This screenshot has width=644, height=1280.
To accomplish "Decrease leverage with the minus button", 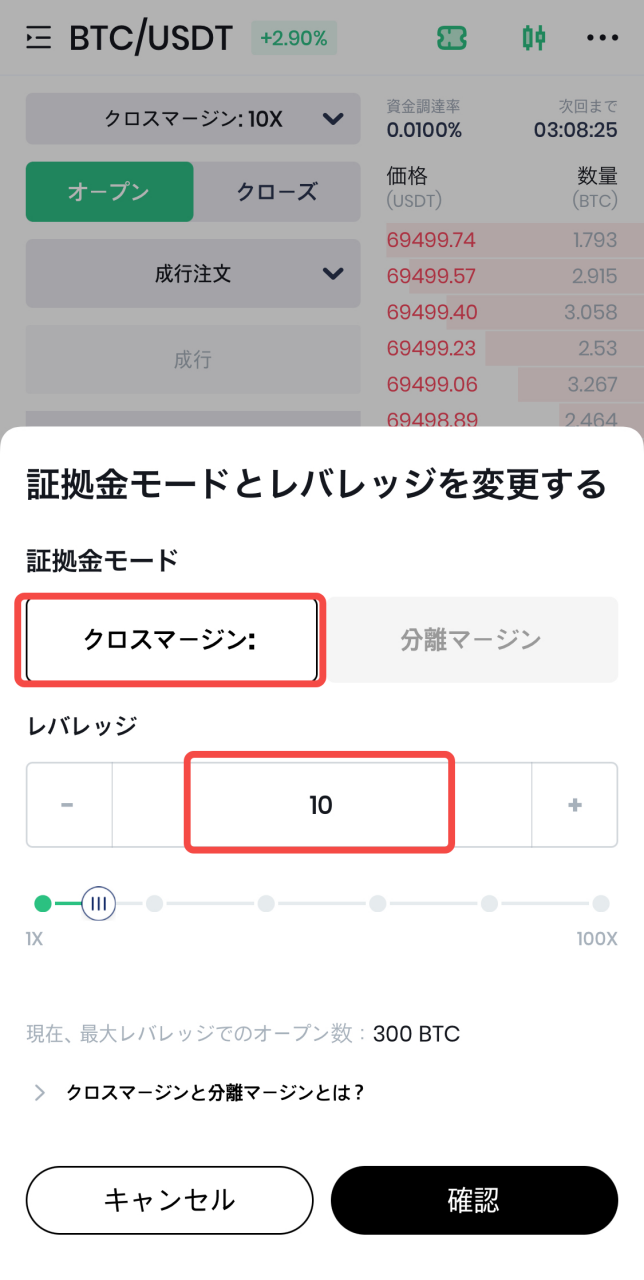I will point(68,805).
